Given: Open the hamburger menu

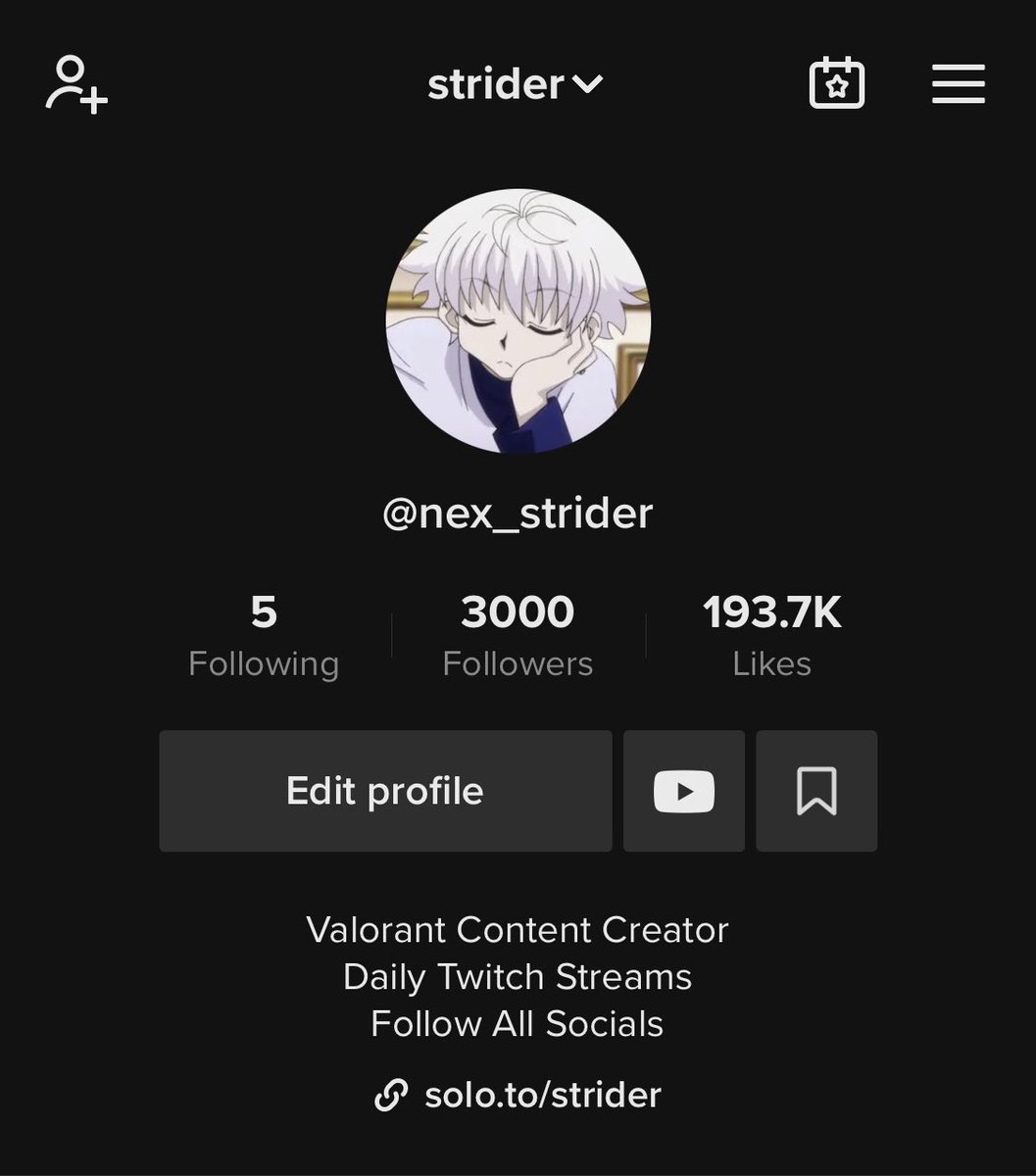Looking at the screenshot, I should pos(958,84).
